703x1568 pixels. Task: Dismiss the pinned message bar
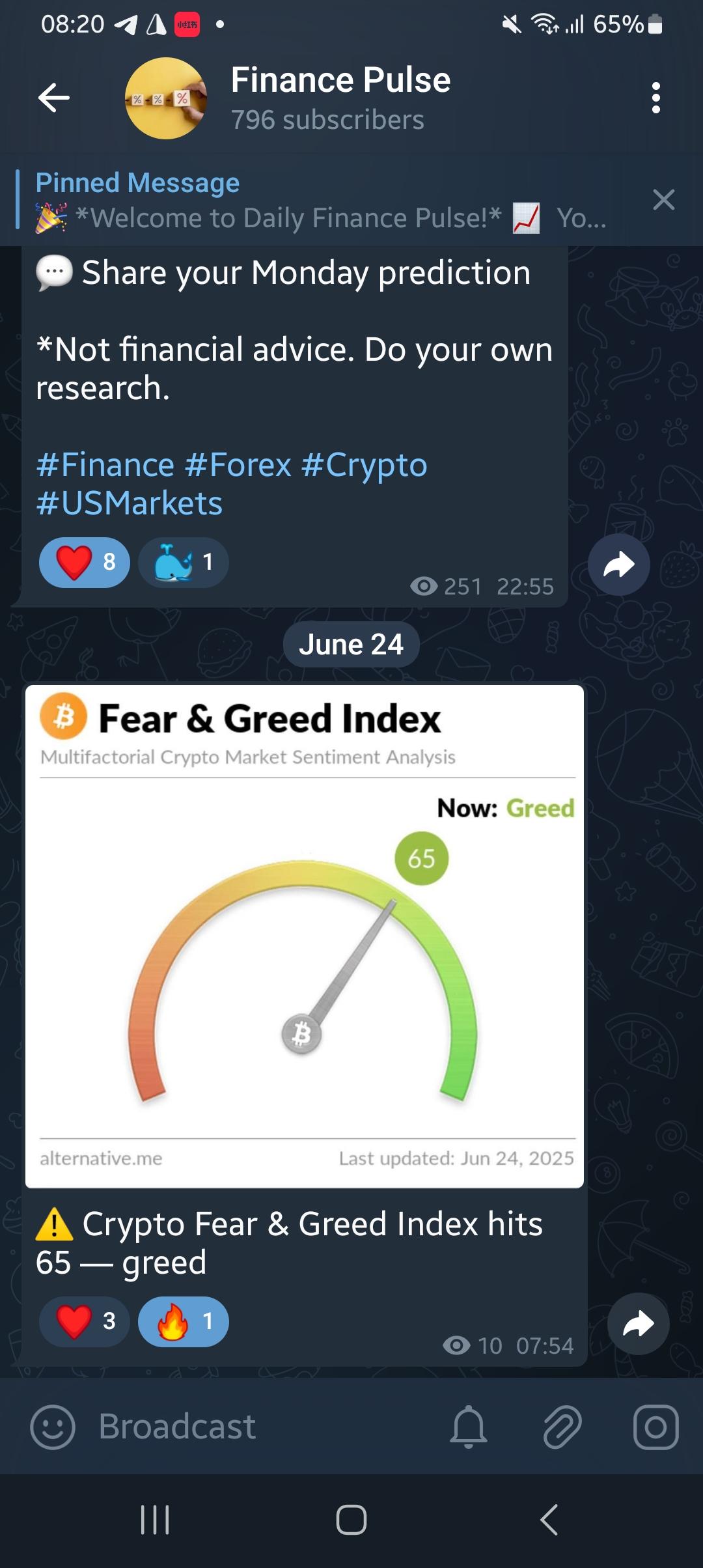click(x=663, y=200)
